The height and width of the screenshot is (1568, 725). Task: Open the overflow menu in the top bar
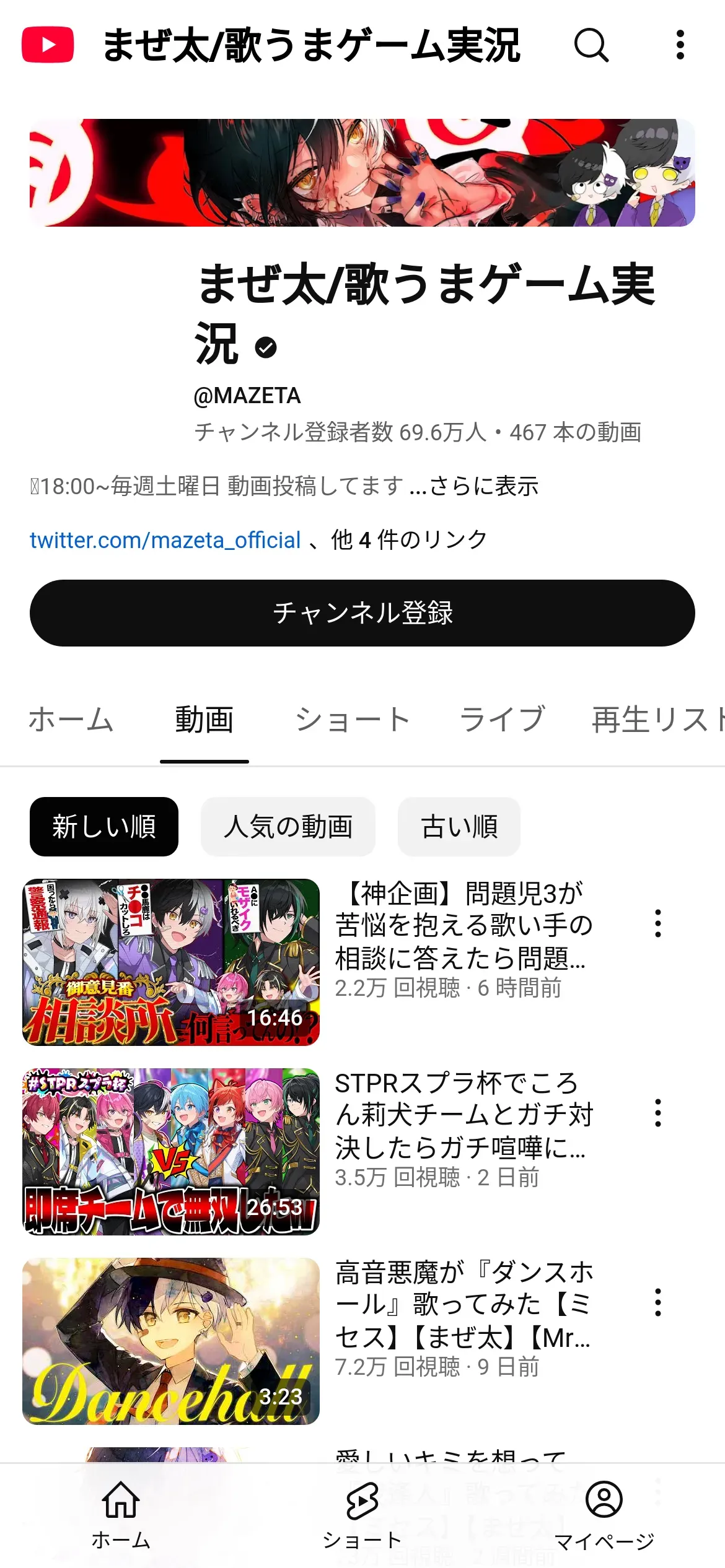pos(680,45)
